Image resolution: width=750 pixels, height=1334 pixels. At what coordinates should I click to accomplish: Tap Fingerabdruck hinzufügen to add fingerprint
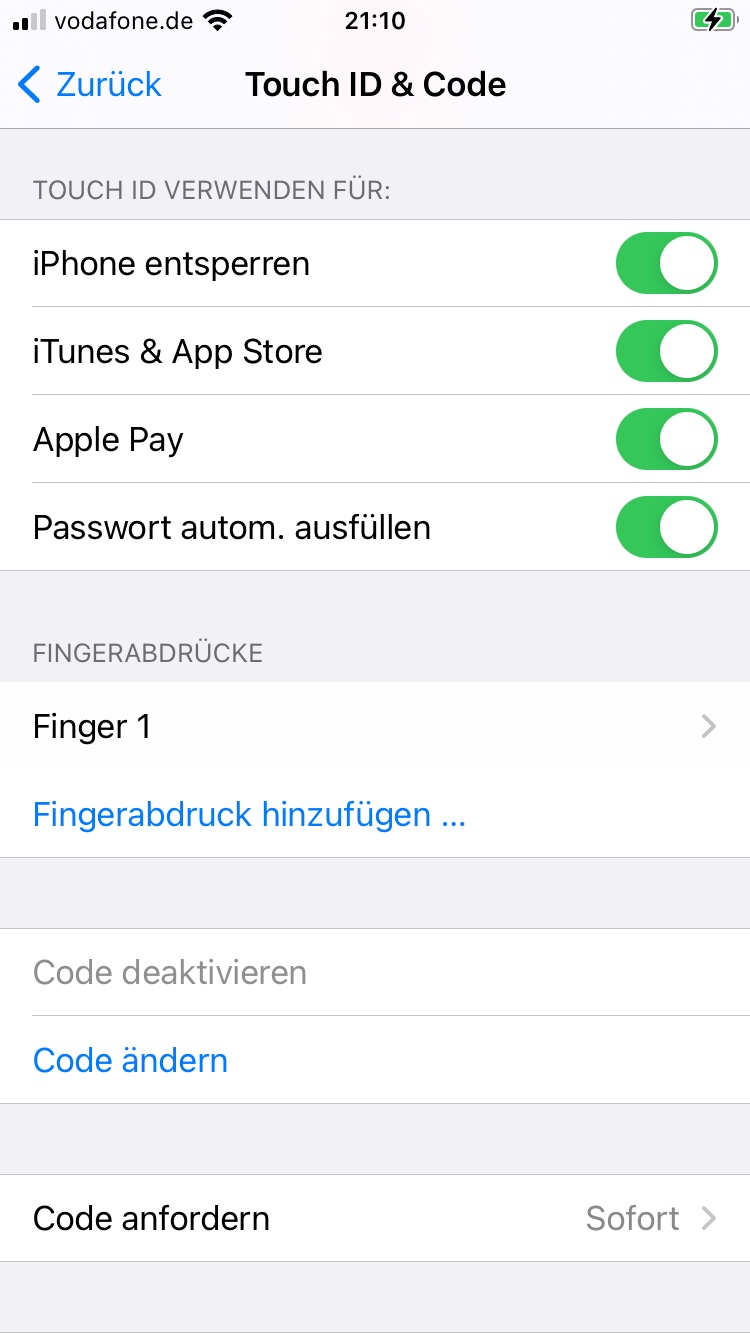250,814
